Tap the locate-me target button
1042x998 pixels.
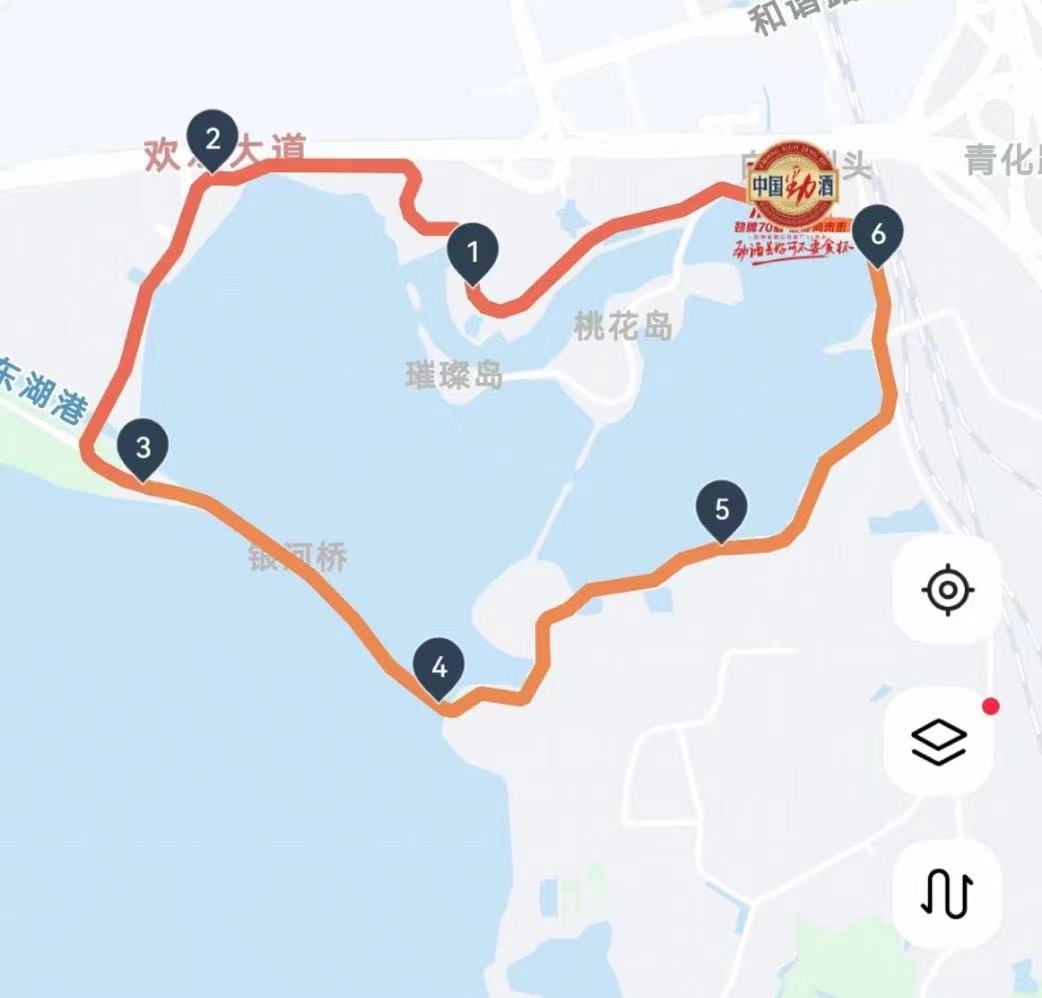pyautogui.click(x=946, y=589)
